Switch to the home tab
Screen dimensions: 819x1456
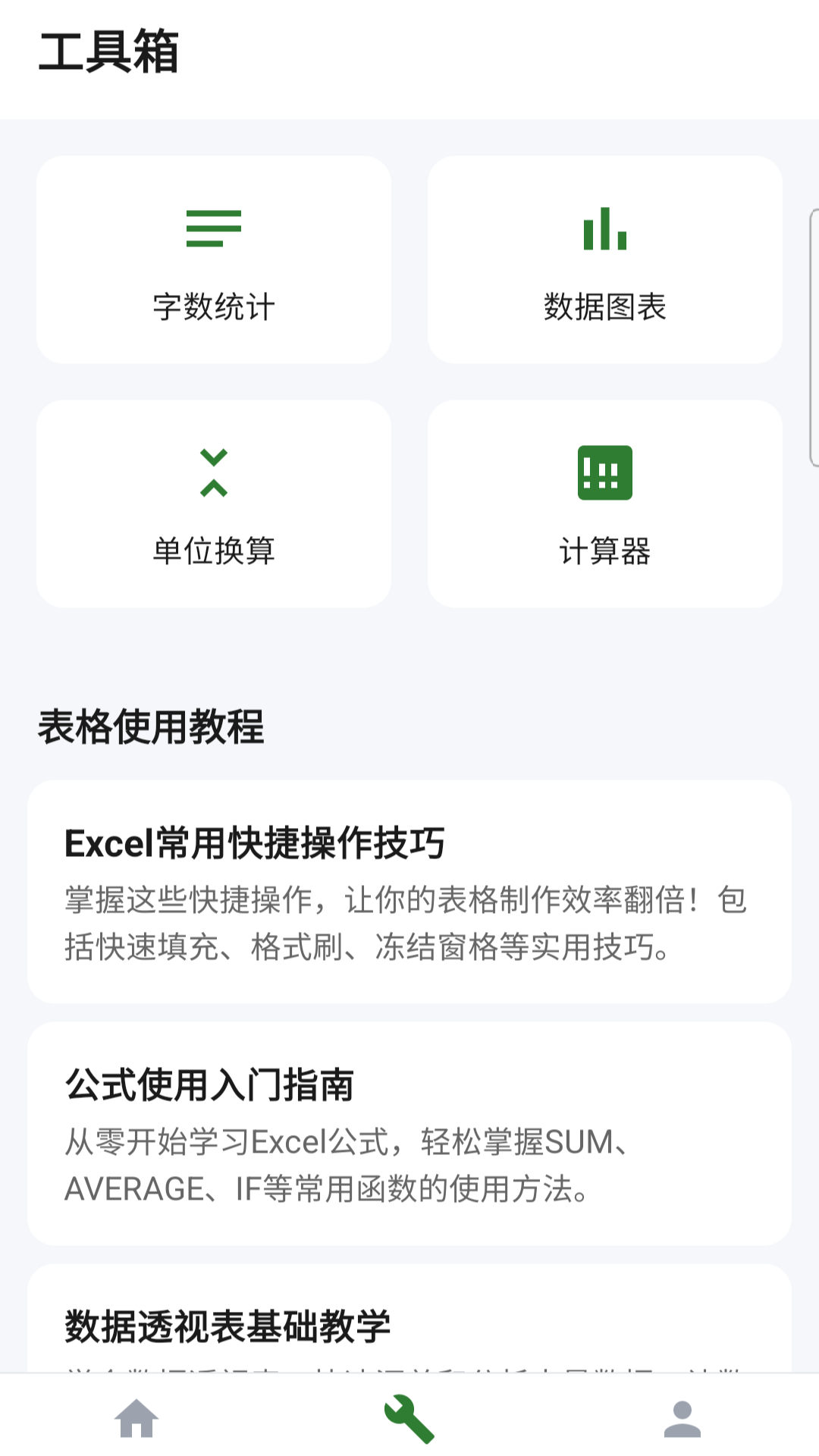point(136,1418)
